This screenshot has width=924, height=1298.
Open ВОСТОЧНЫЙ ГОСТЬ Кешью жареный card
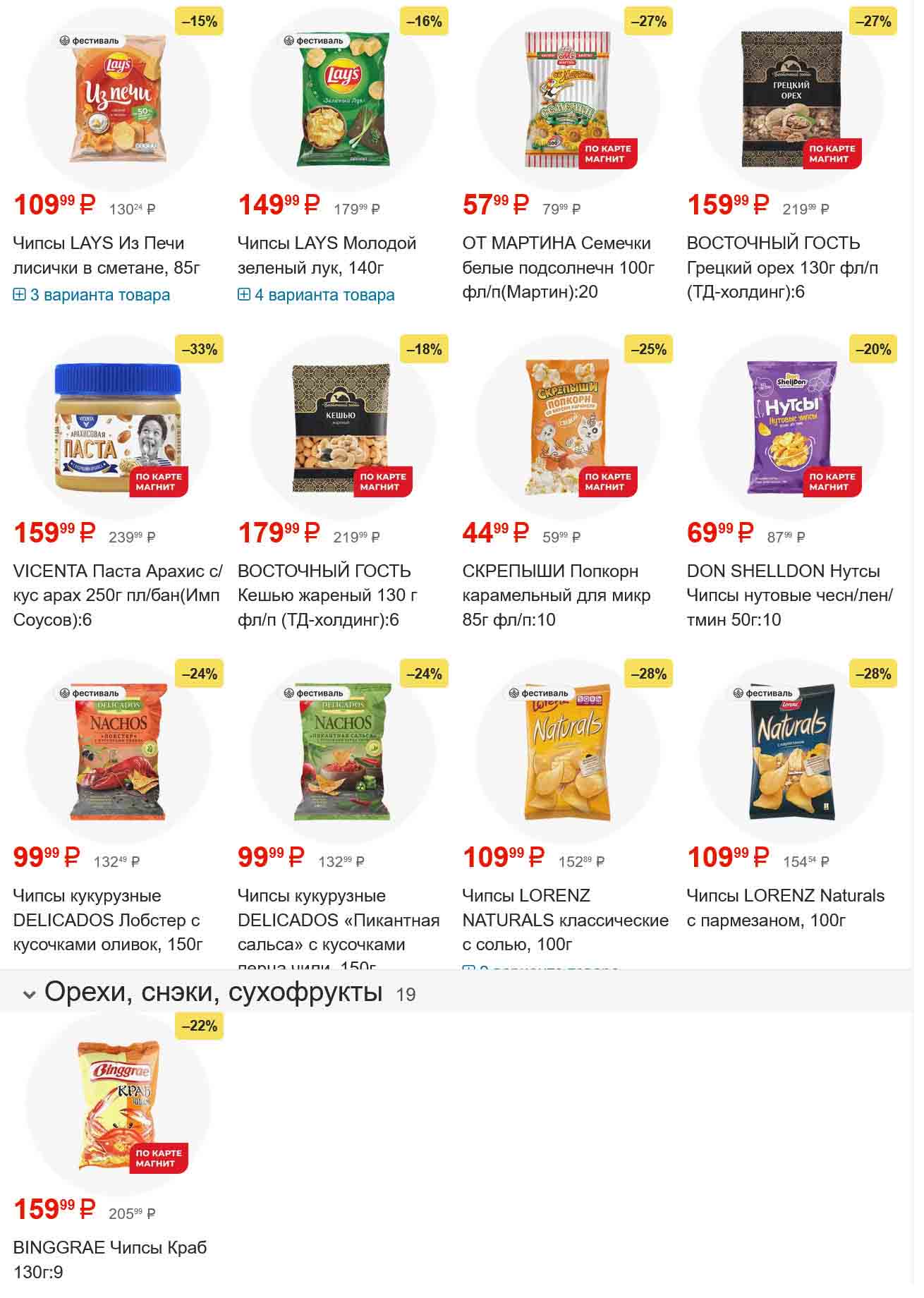click(x=343, y=427)
